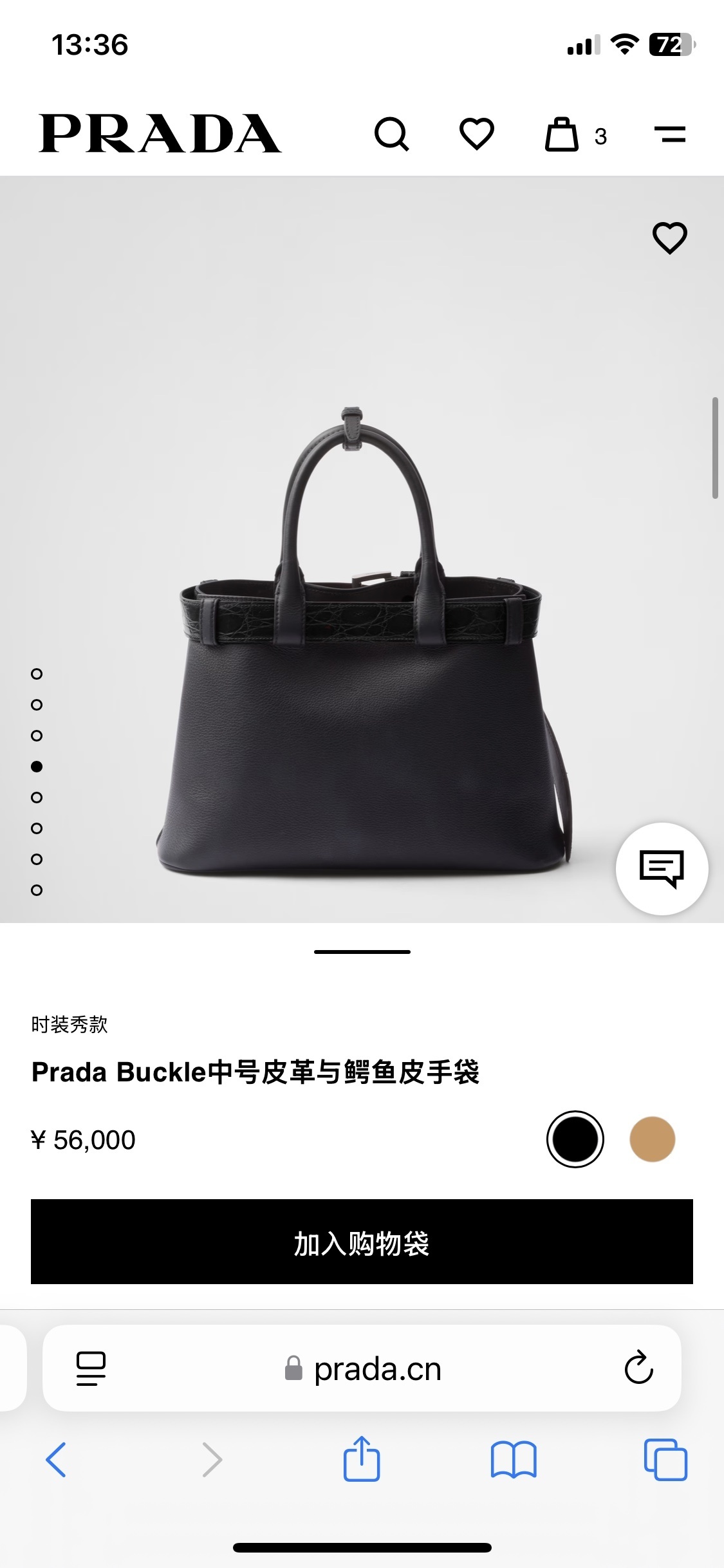The height and width of the screenshot is (1568, 724).
Task: Select the tan color swatch
Action: (652, 1139)
